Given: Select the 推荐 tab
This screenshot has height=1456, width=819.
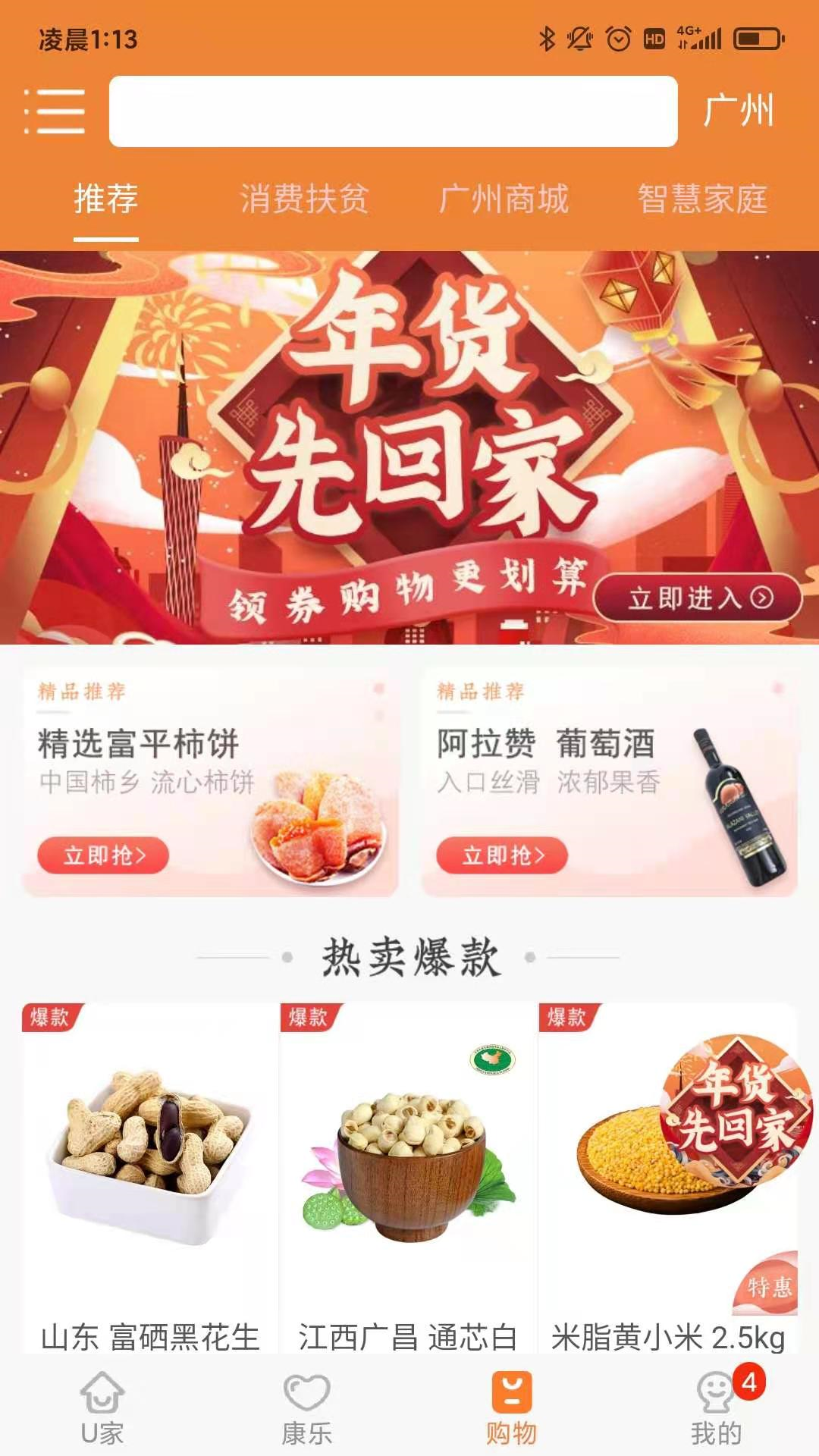Looking at the screenshot, I should [106, 199].
